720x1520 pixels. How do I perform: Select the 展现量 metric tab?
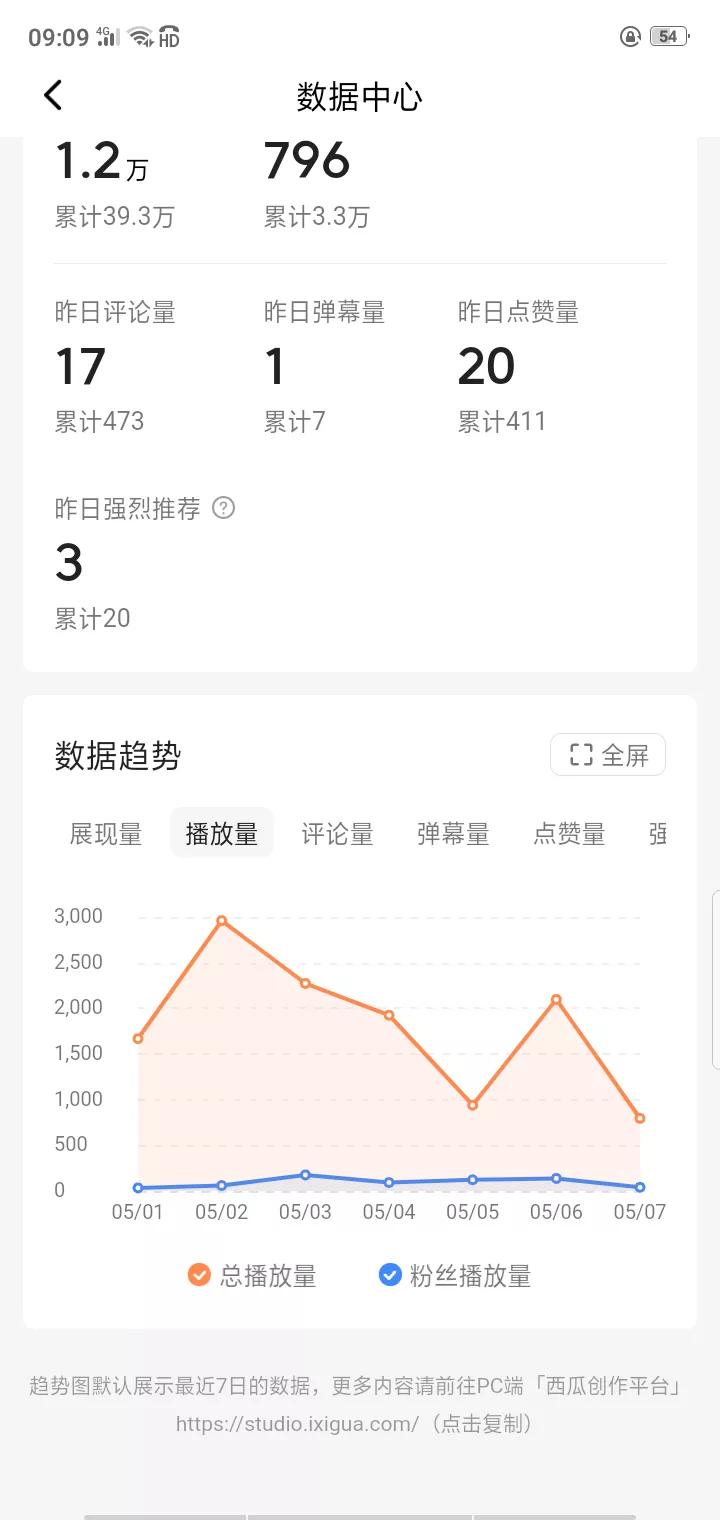[x=106, y=833]
